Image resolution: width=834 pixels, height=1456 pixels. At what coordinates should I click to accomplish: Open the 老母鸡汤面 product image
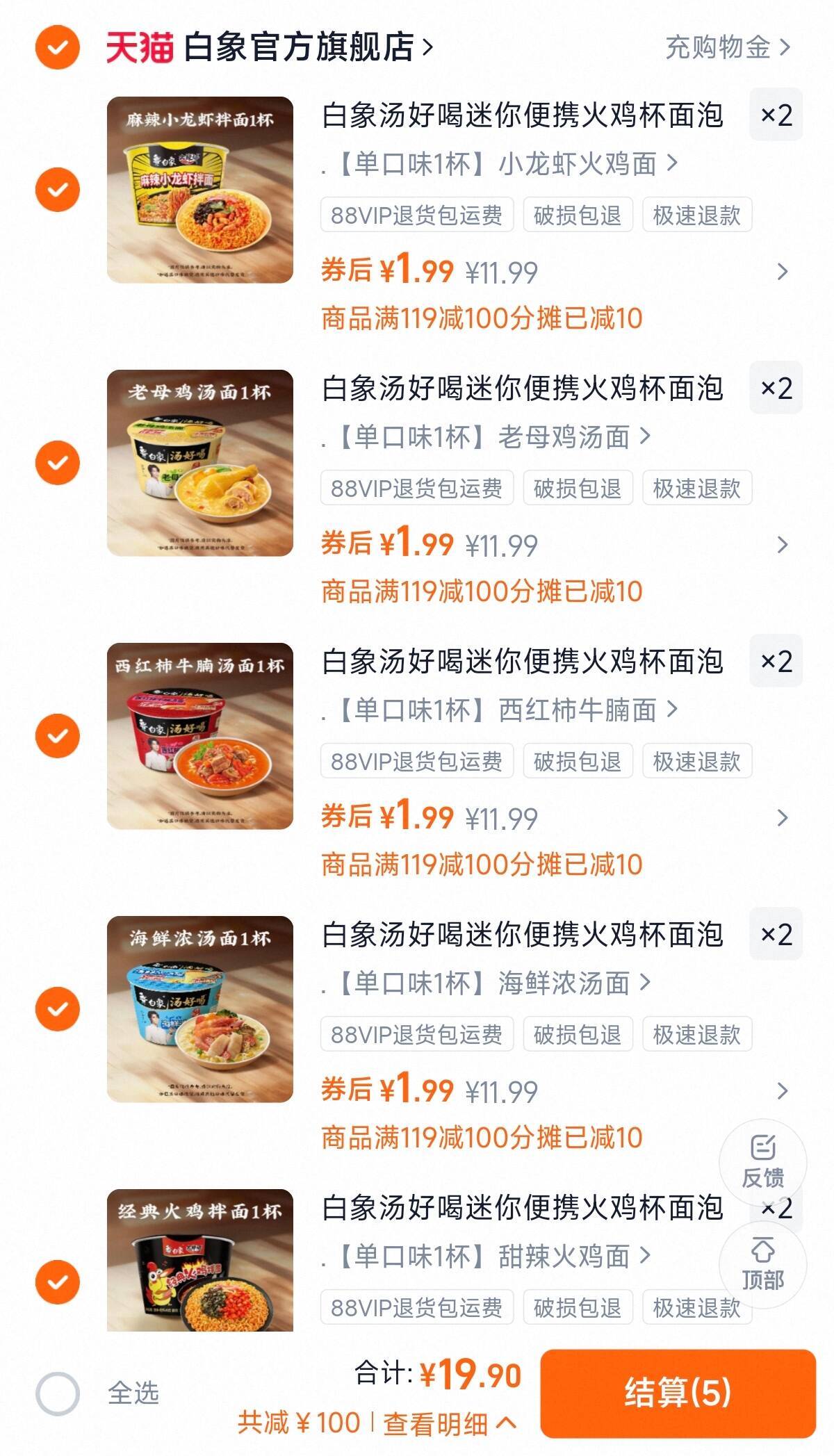click(200, 463)
